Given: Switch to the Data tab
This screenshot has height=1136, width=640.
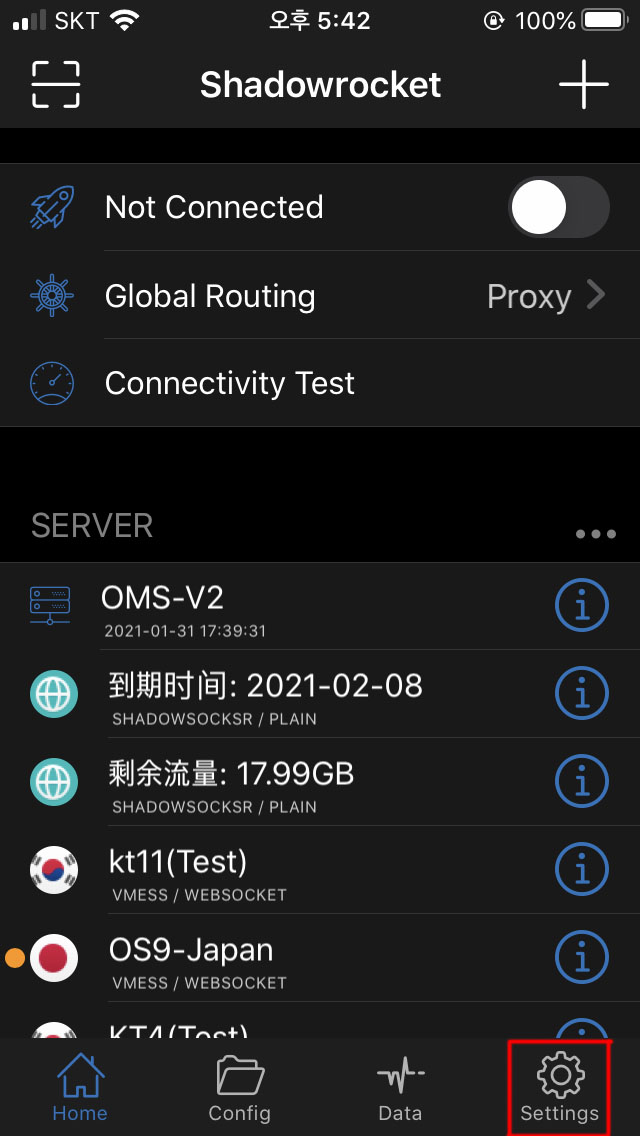Looking at the screenshot, I should [400, 1088].
